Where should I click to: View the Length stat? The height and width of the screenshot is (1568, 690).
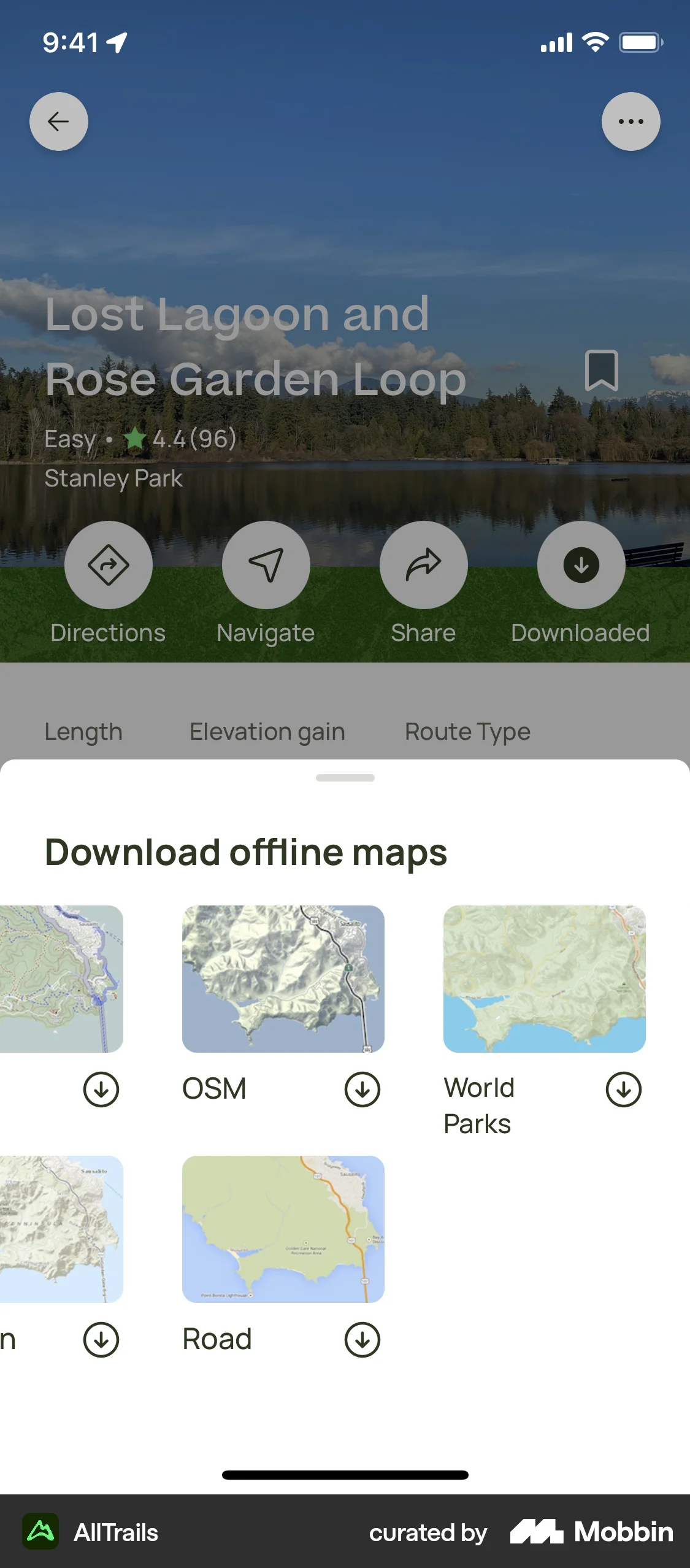[83, 731]
